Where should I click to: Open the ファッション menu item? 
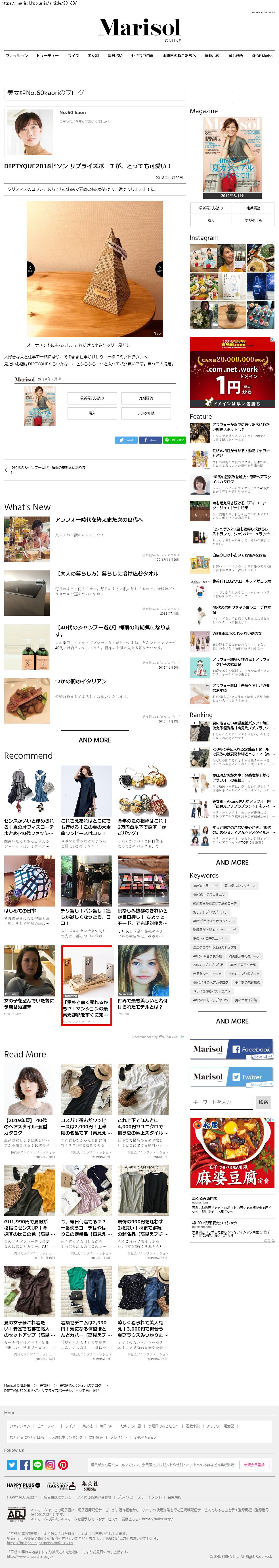[x=16, y=55]
